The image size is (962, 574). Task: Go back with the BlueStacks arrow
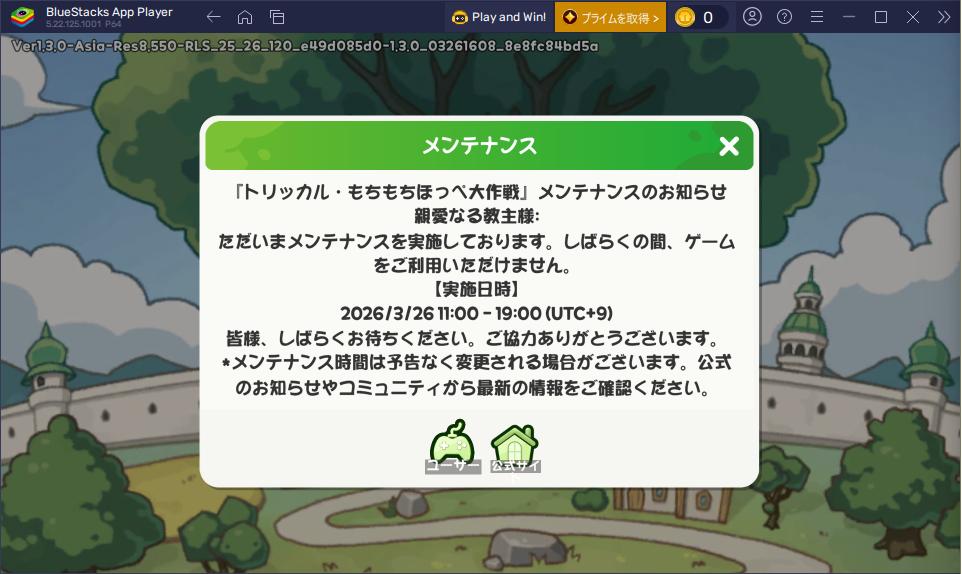[x=213, y=17]
